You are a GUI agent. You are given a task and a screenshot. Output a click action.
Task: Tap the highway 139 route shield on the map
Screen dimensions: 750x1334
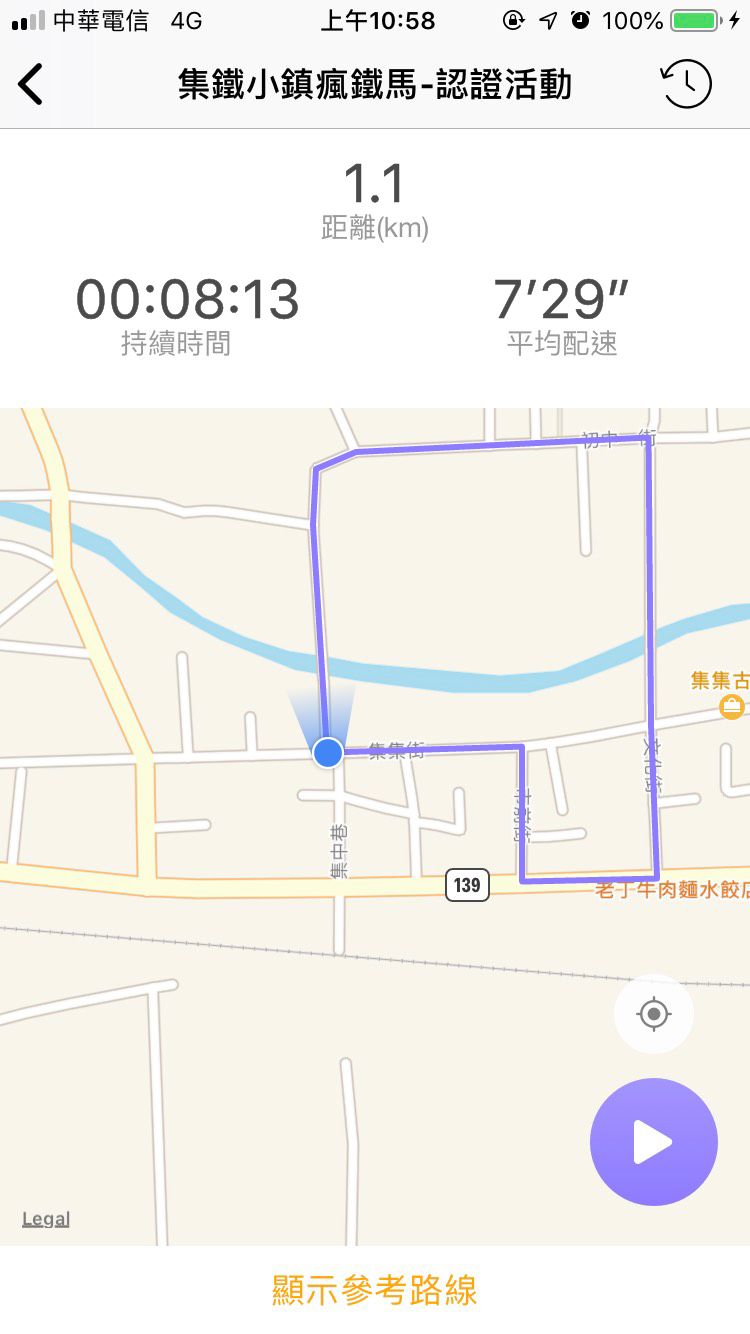click(466, 885)
